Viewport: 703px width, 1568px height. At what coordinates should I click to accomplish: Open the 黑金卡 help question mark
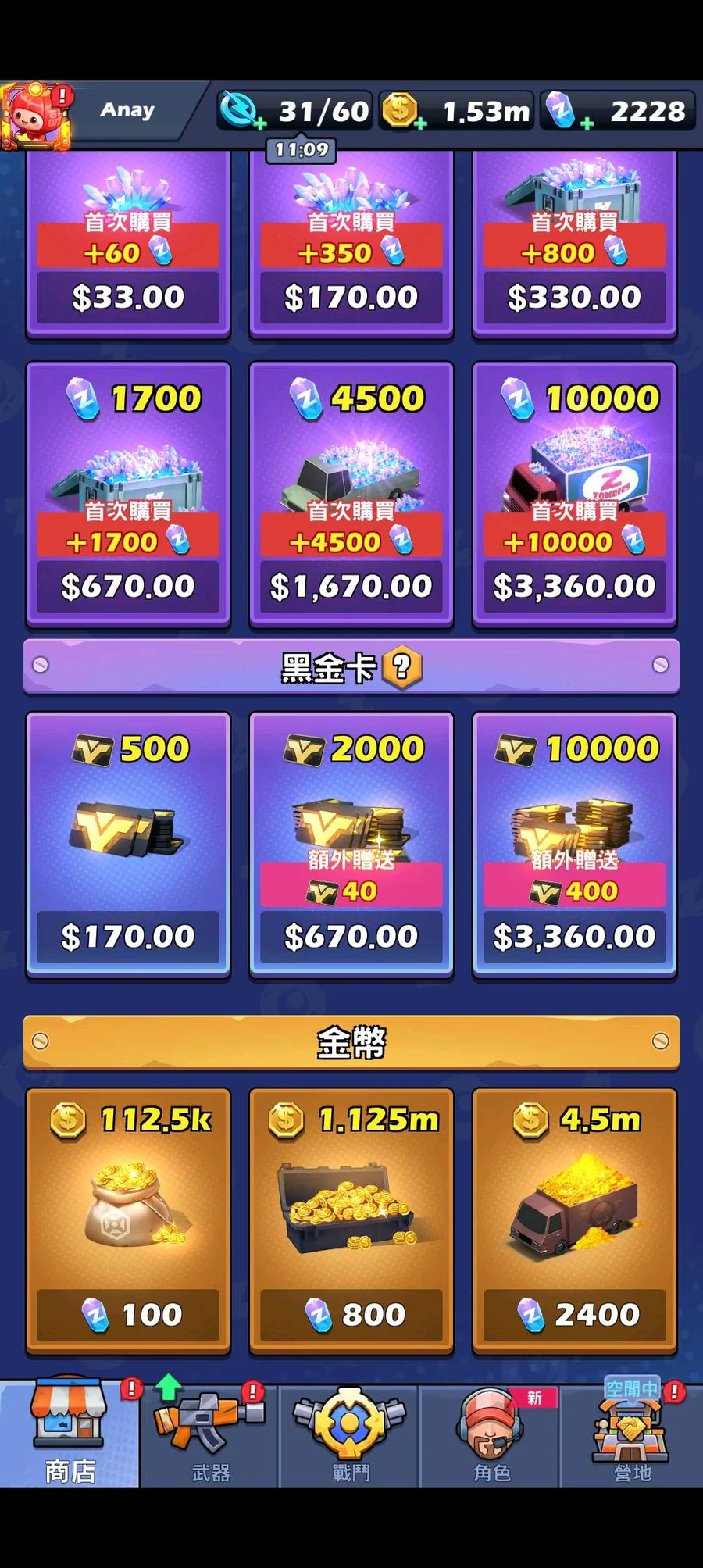click(402, 667)
